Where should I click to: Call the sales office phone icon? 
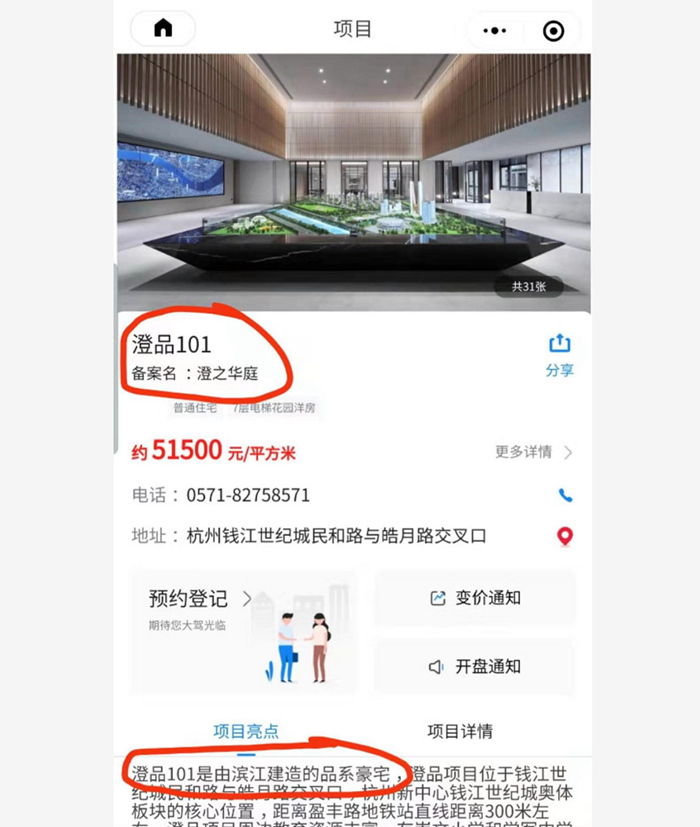click(565, 495)
